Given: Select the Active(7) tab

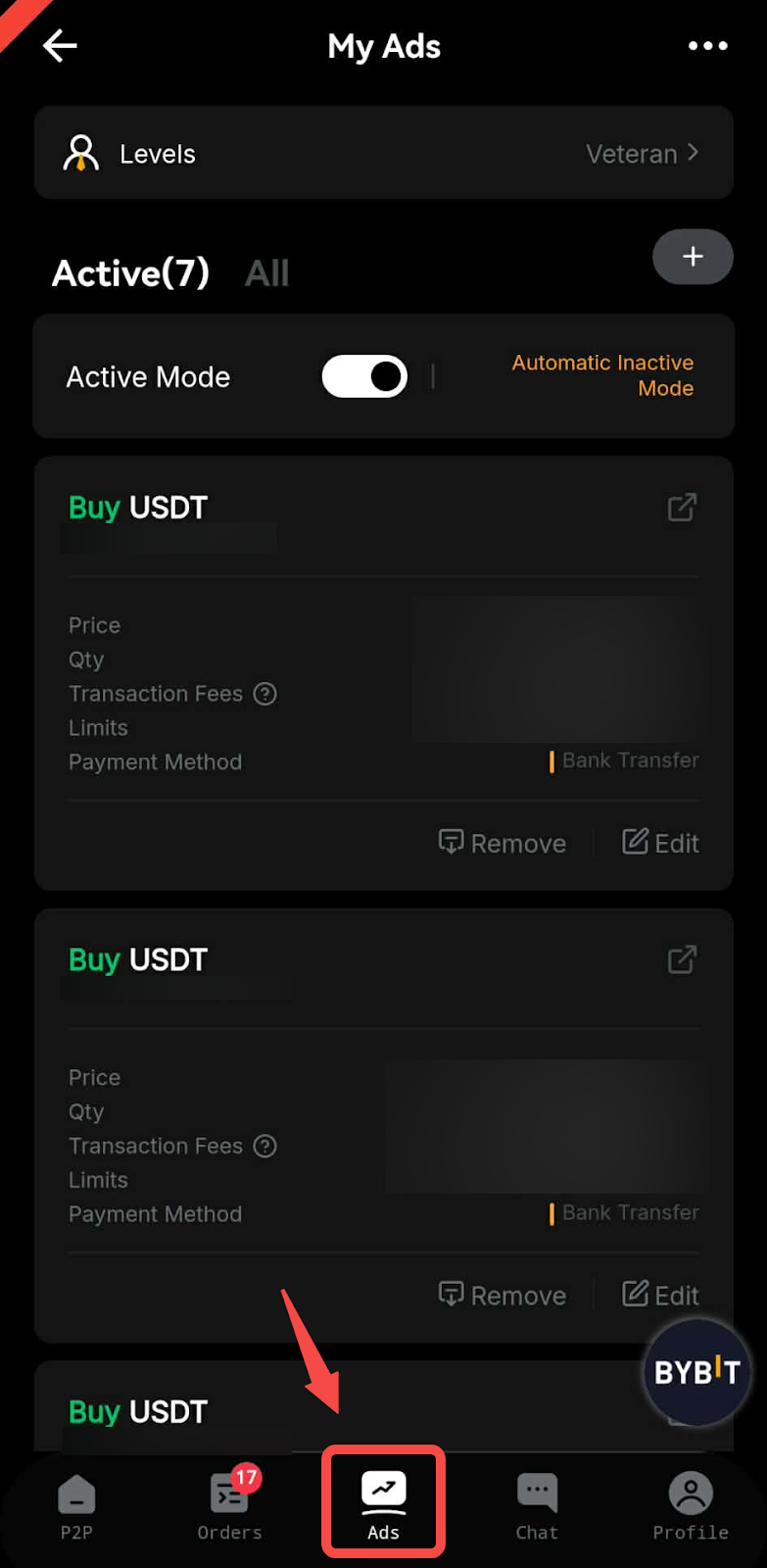Looking at the screenshot, I should coord(131,273).
